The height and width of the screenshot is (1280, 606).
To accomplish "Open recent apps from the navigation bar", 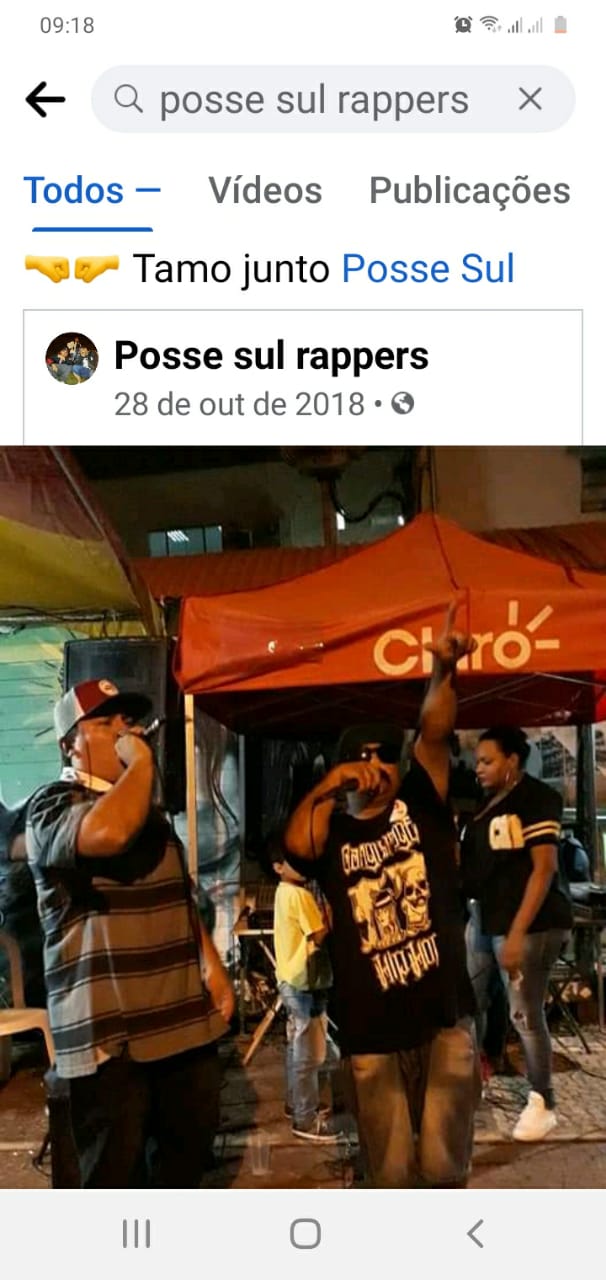I will coord(137,1234).
